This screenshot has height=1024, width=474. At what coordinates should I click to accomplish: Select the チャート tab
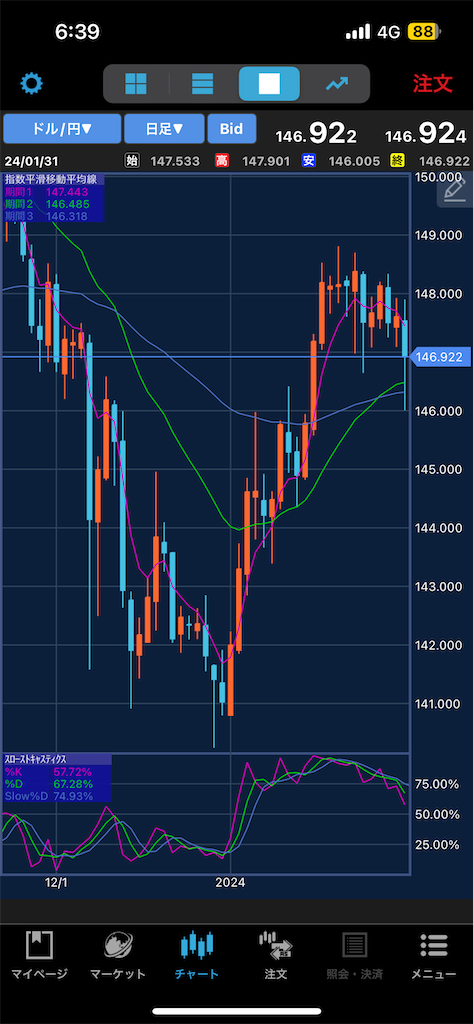(197, 956)
